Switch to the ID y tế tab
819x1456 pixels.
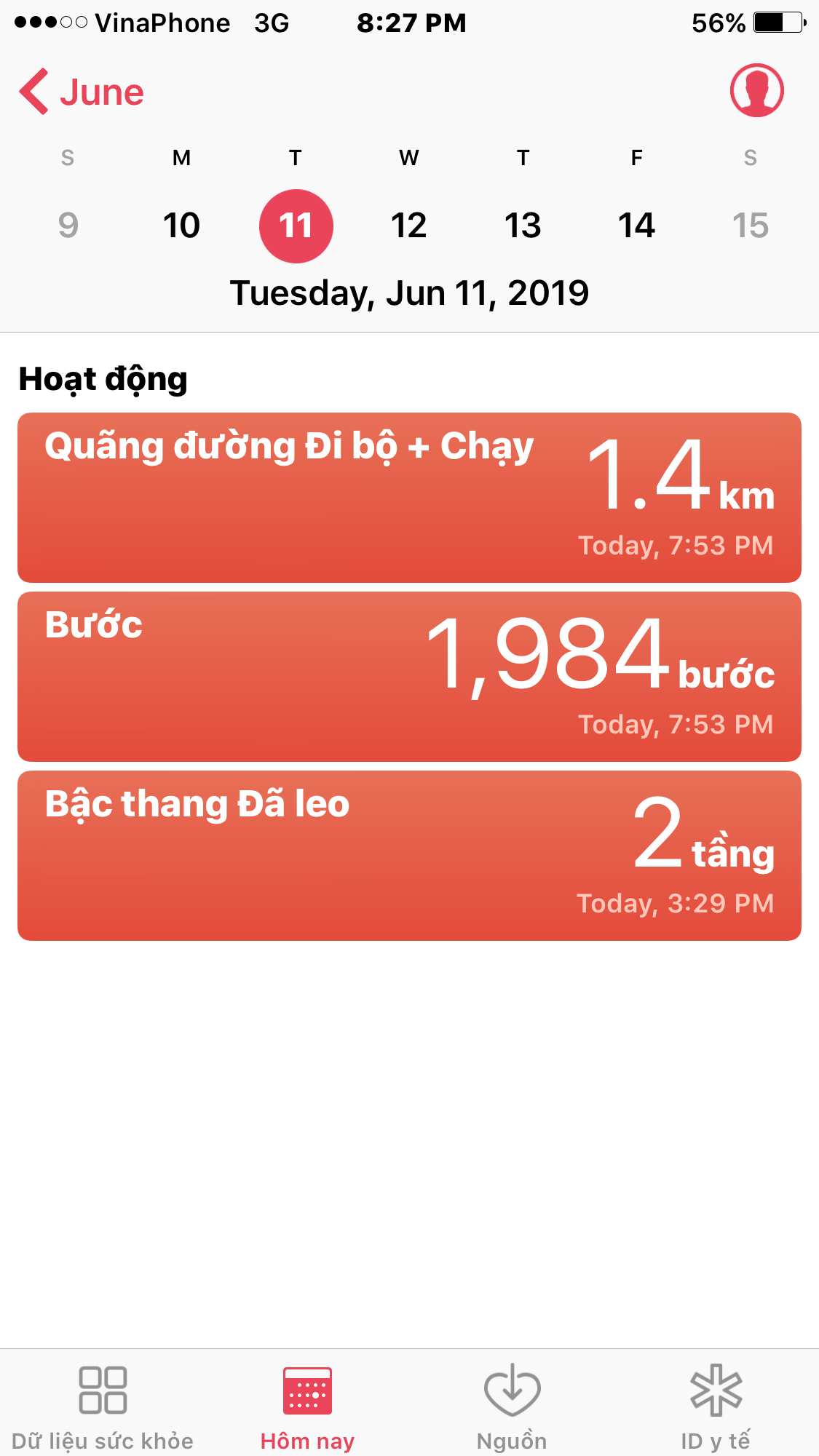click(716, 1407)
